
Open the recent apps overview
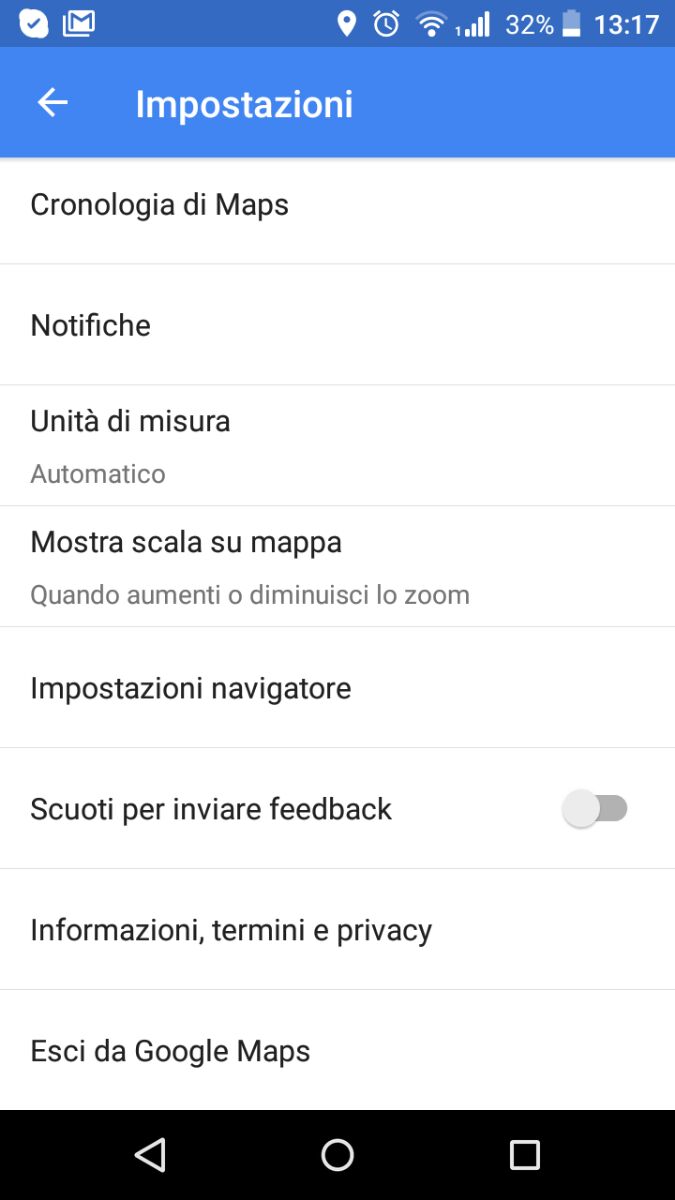click(524, 1155)
